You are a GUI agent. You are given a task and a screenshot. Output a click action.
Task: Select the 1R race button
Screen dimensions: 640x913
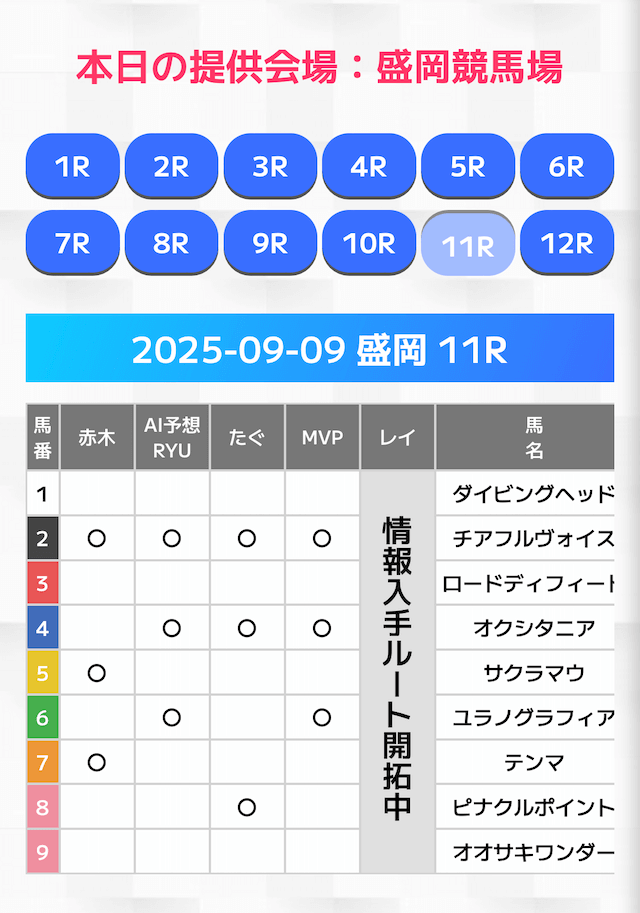click(x=72, y=166)
